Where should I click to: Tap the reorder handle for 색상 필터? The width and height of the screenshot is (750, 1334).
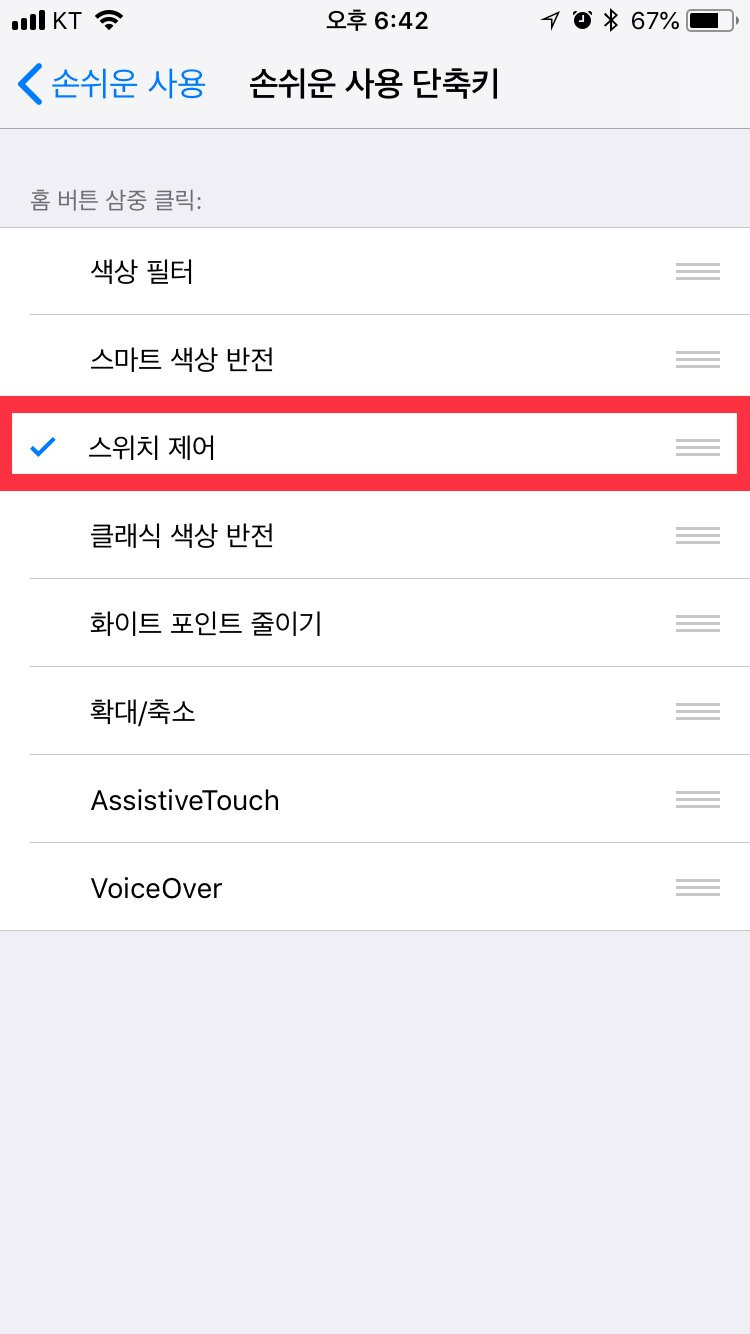click(697, 271)
